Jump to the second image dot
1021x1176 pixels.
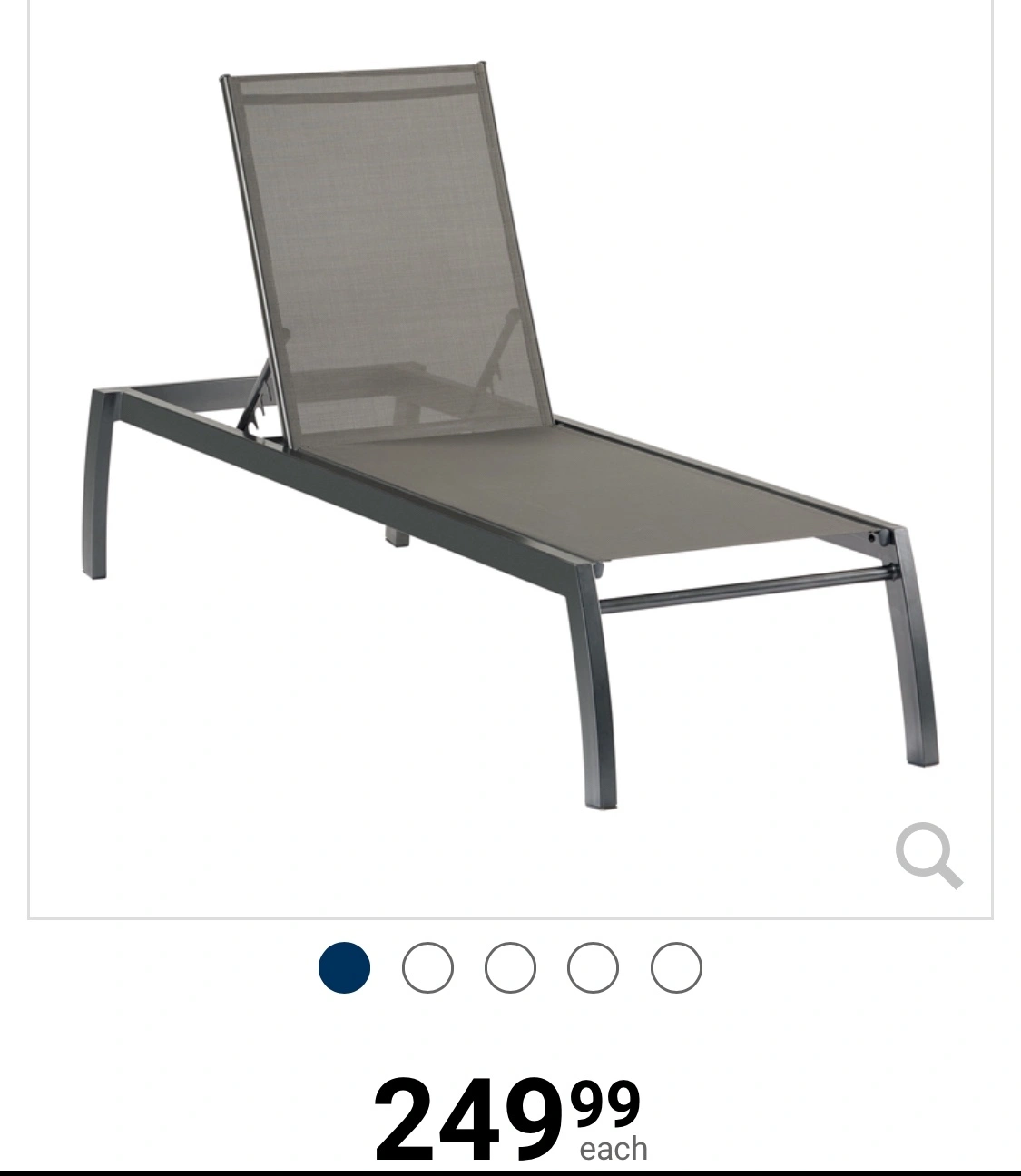pos(427,967)
